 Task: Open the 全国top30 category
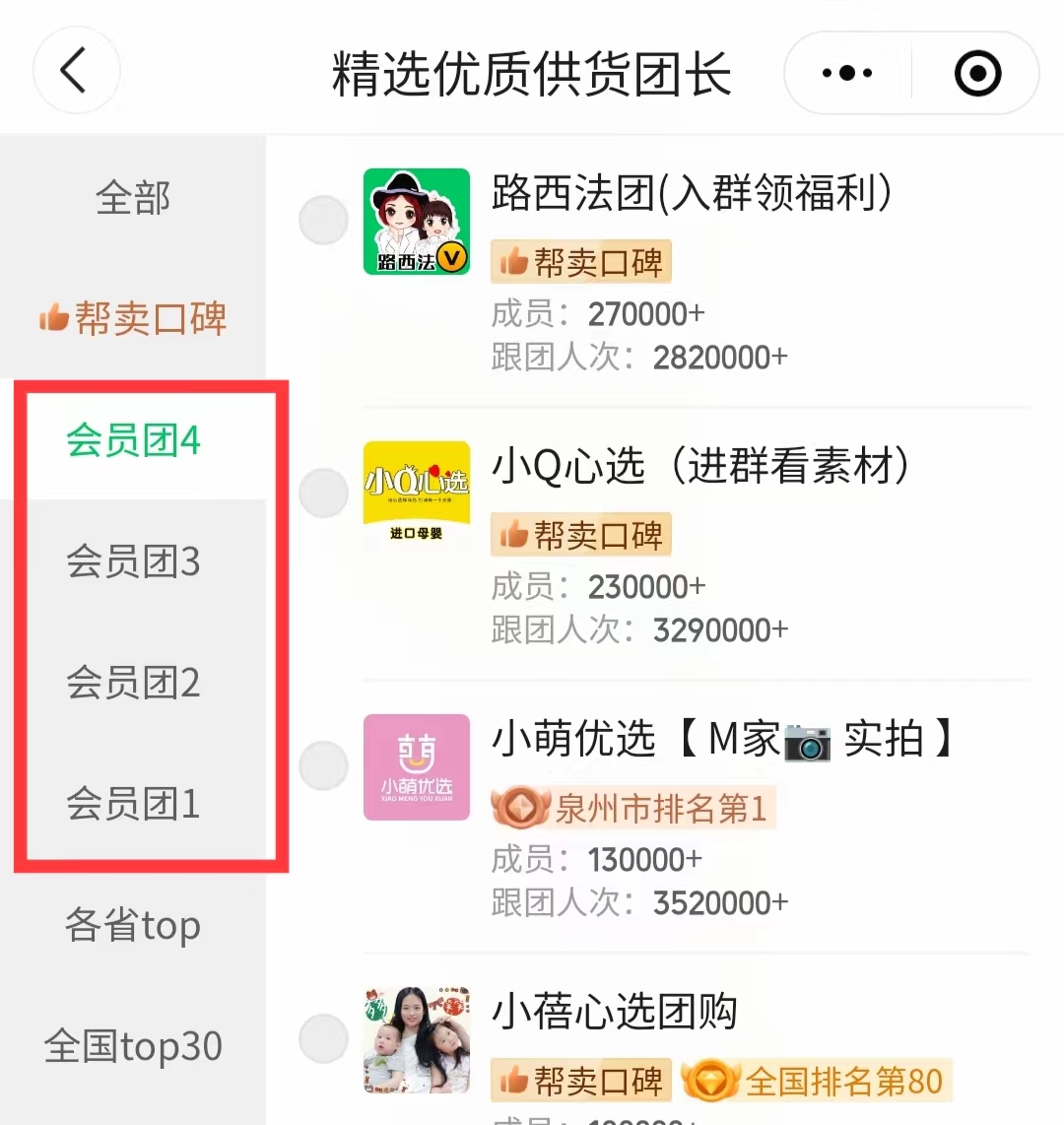tap(133, 1046)
